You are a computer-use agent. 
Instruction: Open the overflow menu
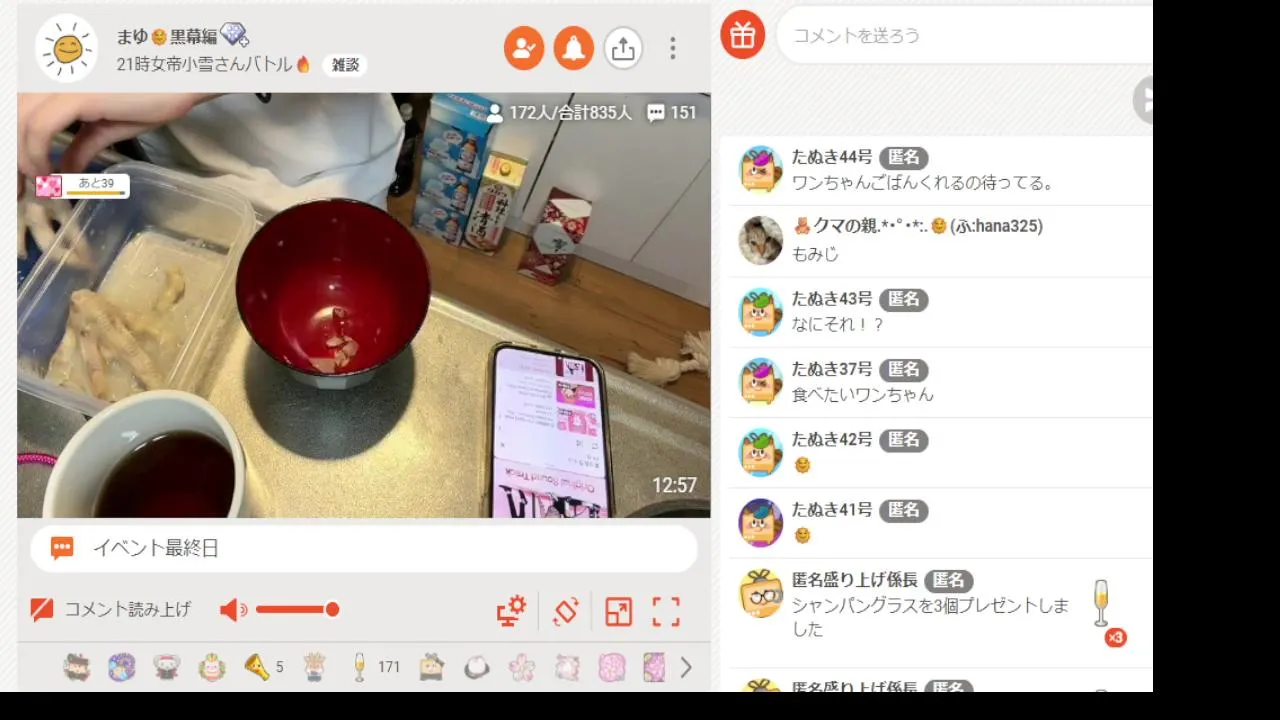pyautogui.click(x=673, y=48)
